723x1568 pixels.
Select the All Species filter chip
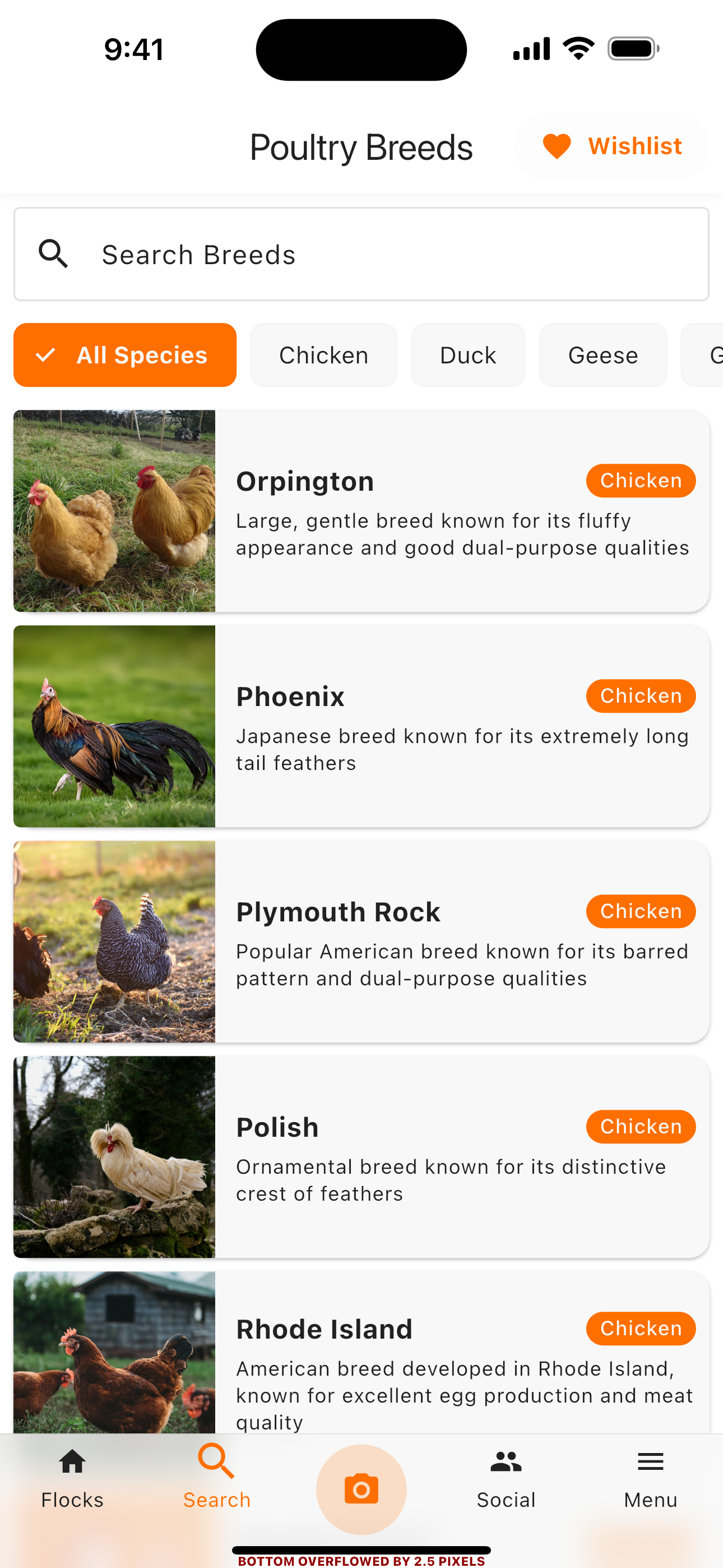coord(125,355)
